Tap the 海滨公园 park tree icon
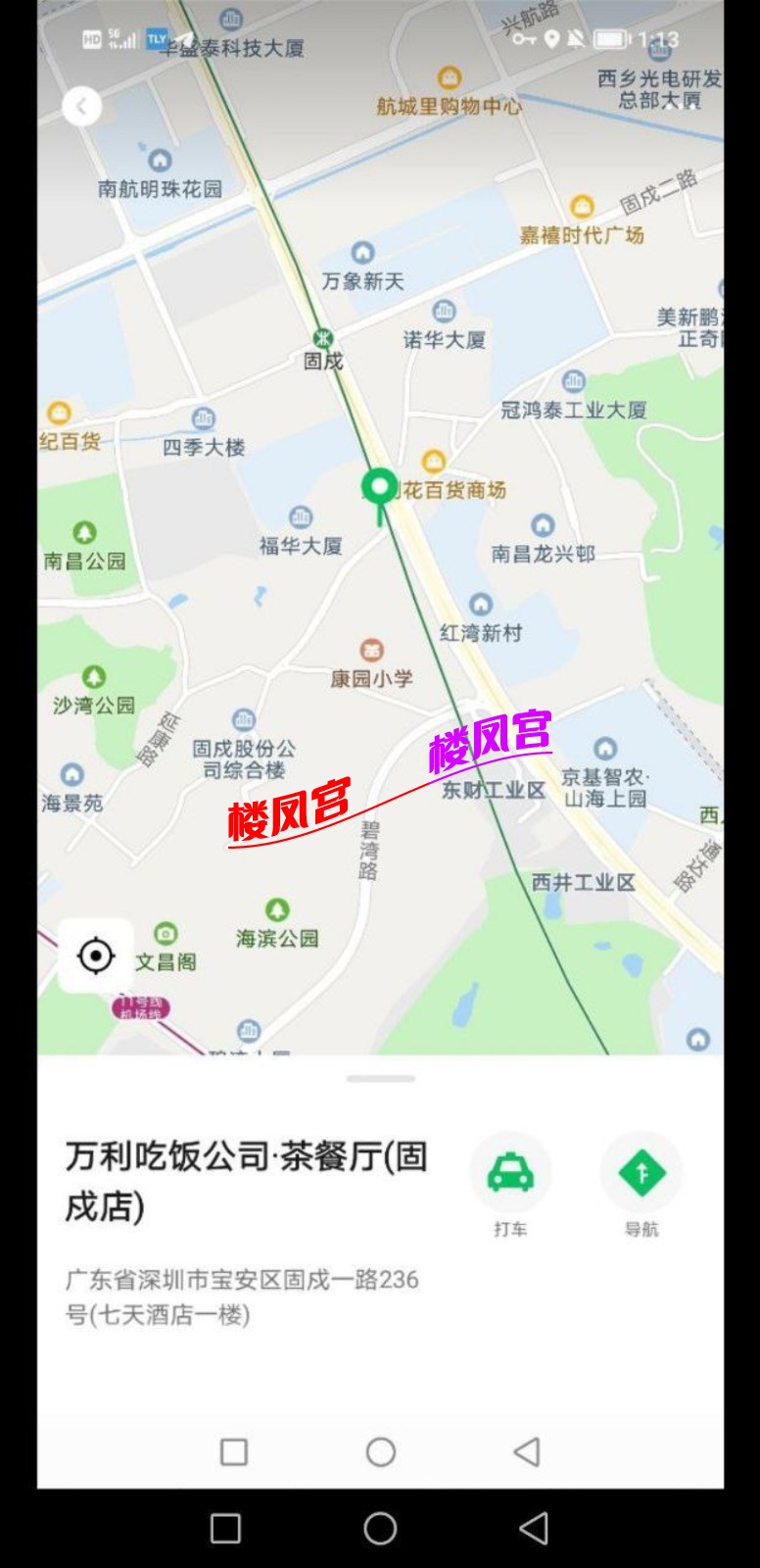760x1568 pixels. pos(278,907)
